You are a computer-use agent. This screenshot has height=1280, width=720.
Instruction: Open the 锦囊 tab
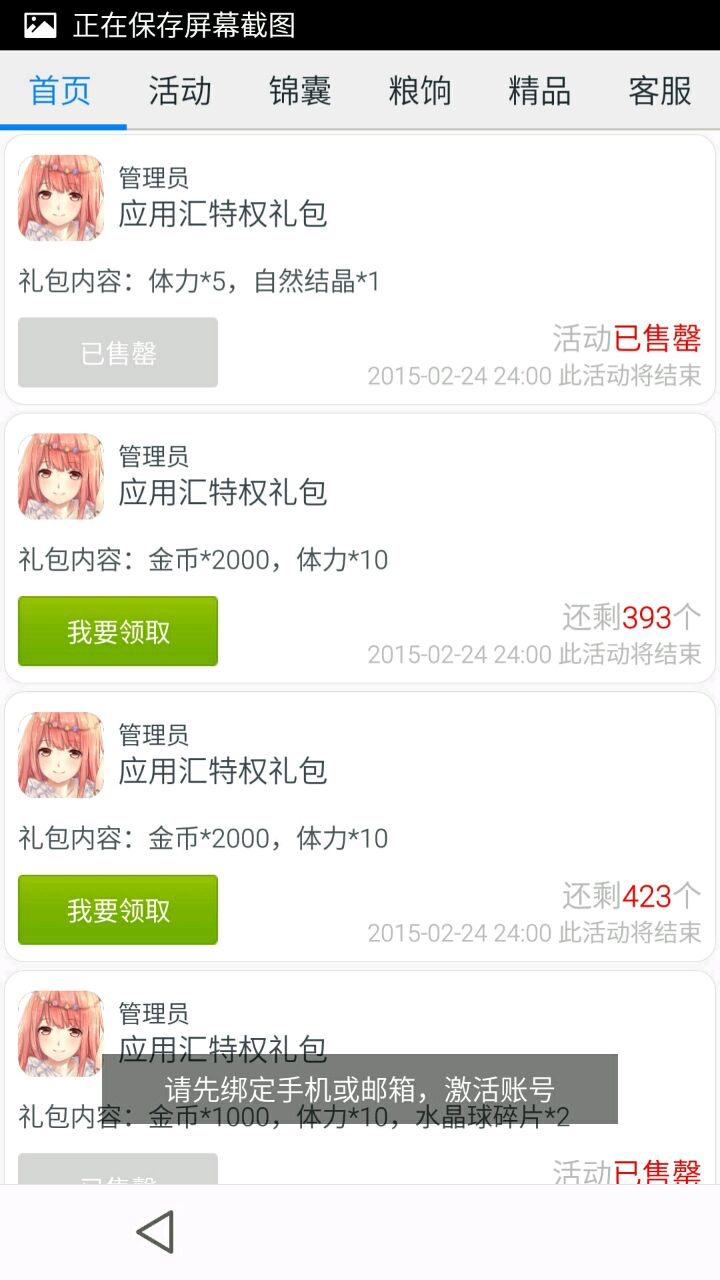point(300,91)
